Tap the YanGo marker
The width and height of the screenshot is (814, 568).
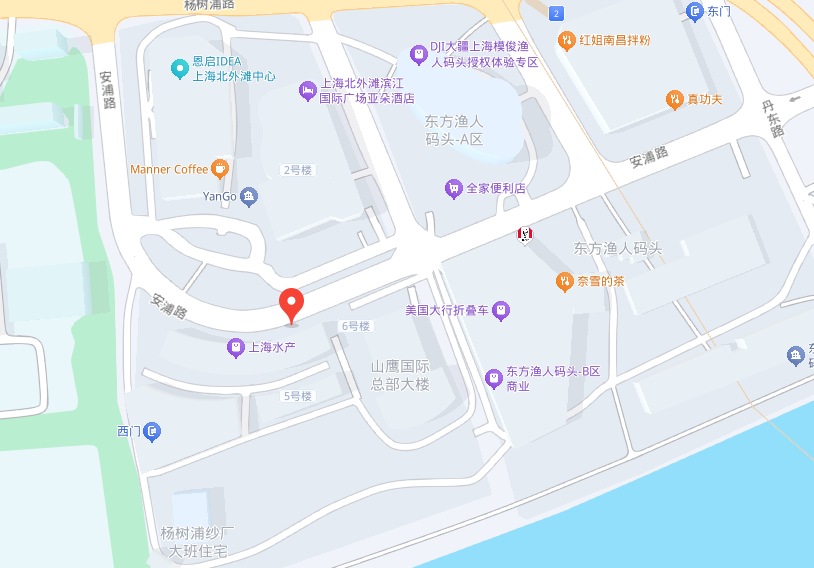(249, 196)
